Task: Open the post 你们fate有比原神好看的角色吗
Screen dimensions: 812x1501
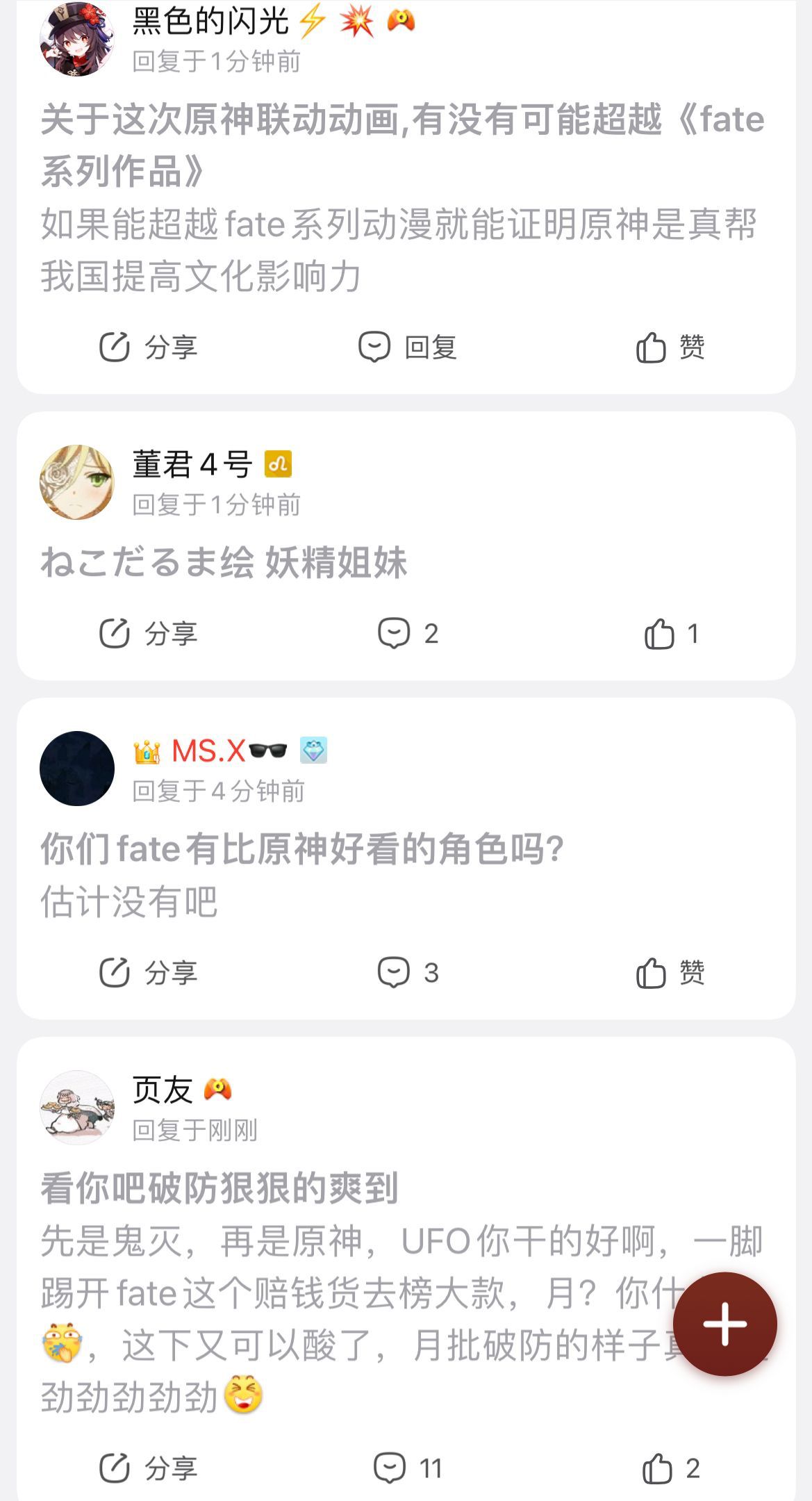Action: pos(302,849)
